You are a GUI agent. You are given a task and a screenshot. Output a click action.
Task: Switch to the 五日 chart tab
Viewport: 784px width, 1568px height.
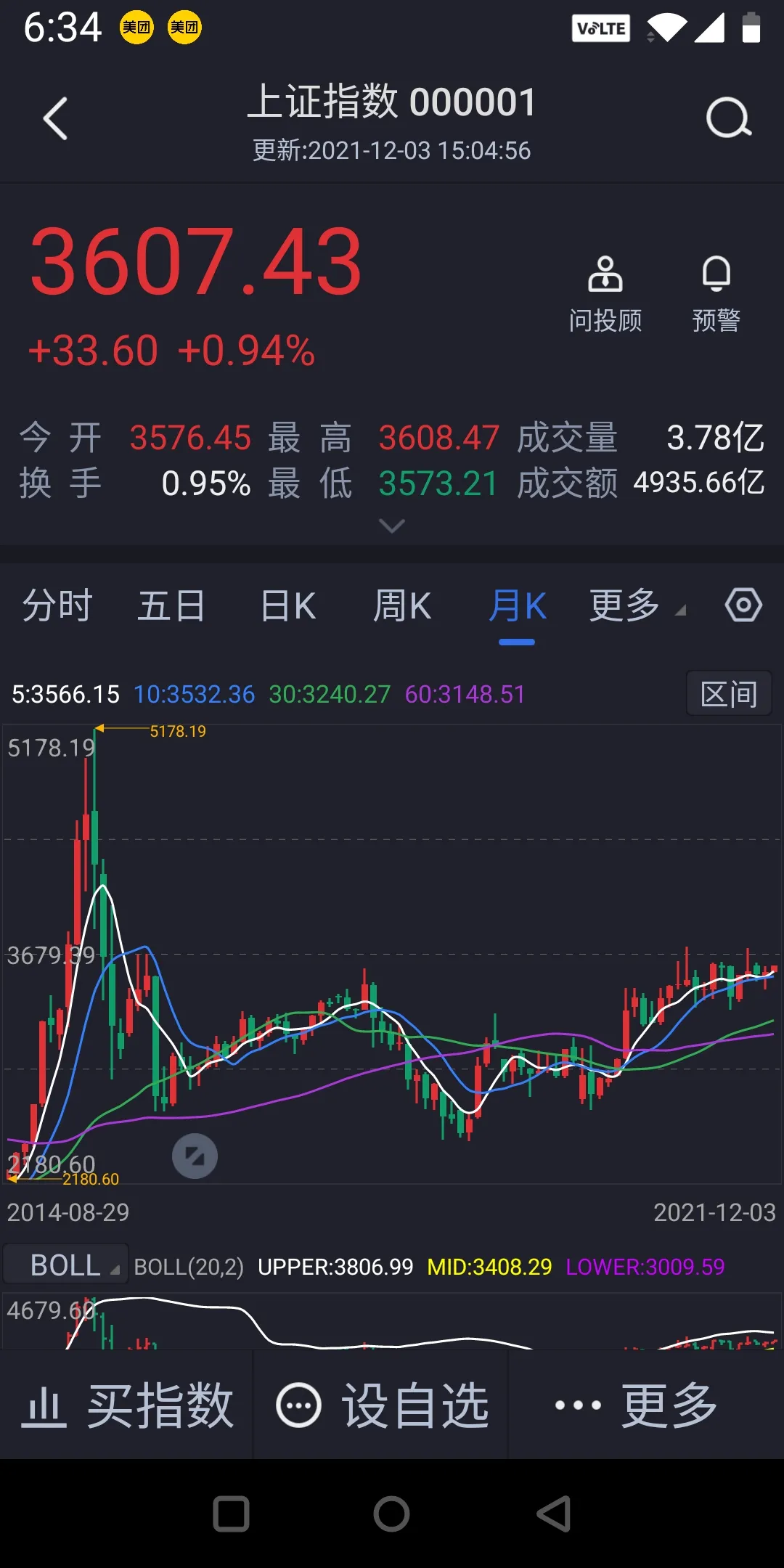click(171, 605)
